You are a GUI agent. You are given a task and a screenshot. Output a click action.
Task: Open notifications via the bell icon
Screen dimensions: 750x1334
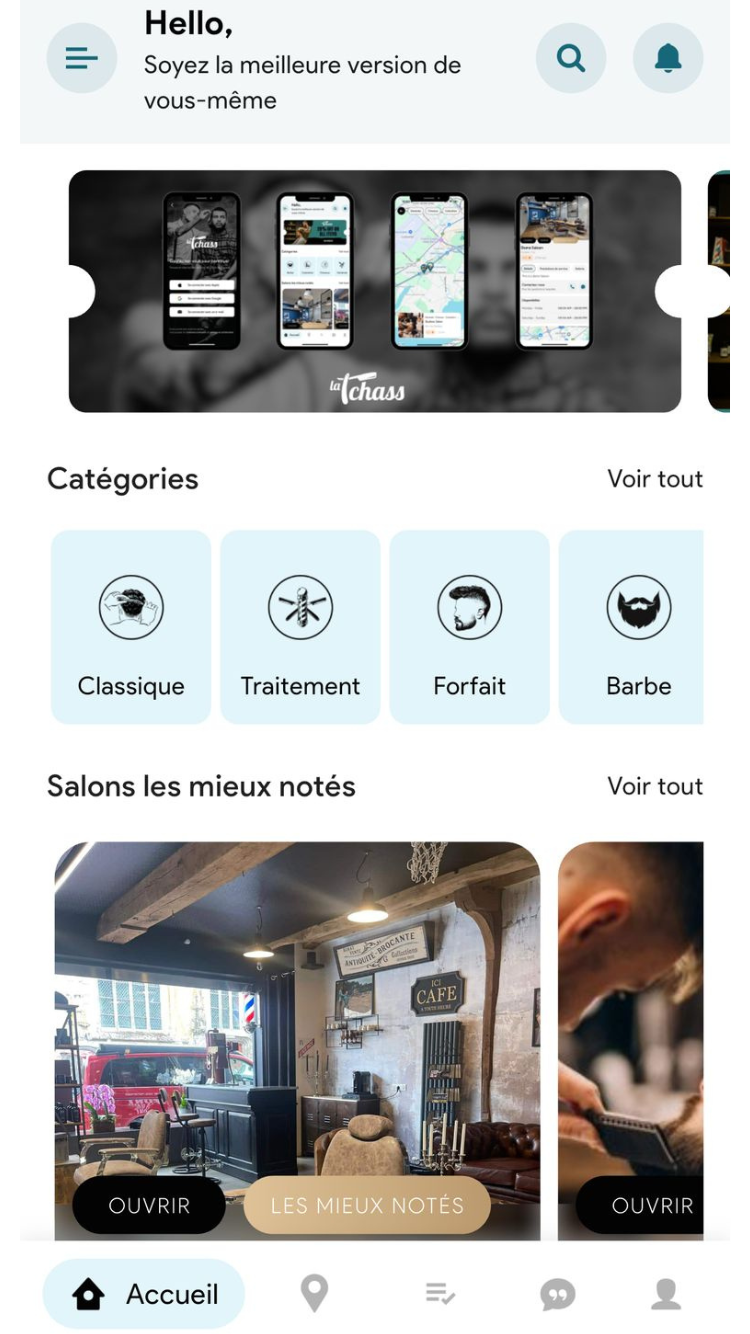pyautogui.click(x=667, y=58)
